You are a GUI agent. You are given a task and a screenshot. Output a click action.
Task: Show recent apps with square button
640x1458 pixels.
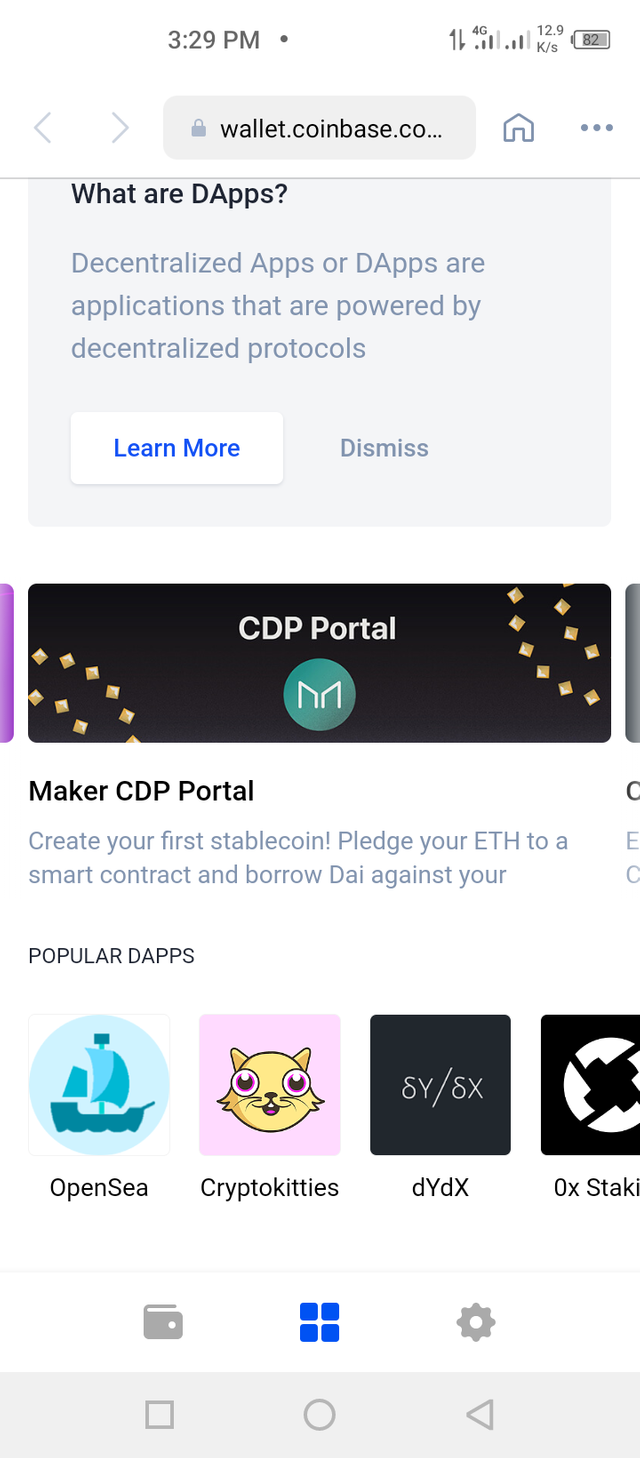click(160, 1414)
